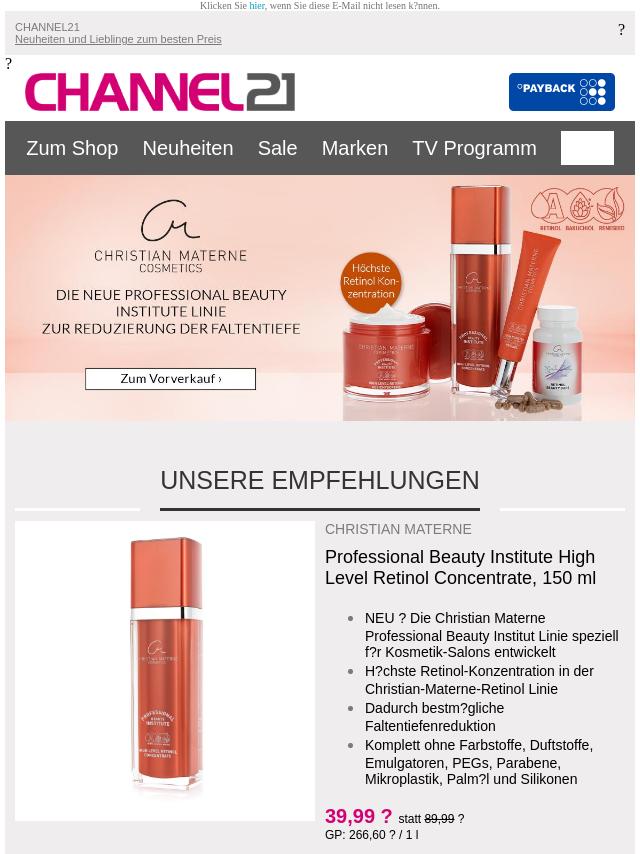Screen dimensions: 640x854
Task: View the TV Programm
Action: pos(474,148)
